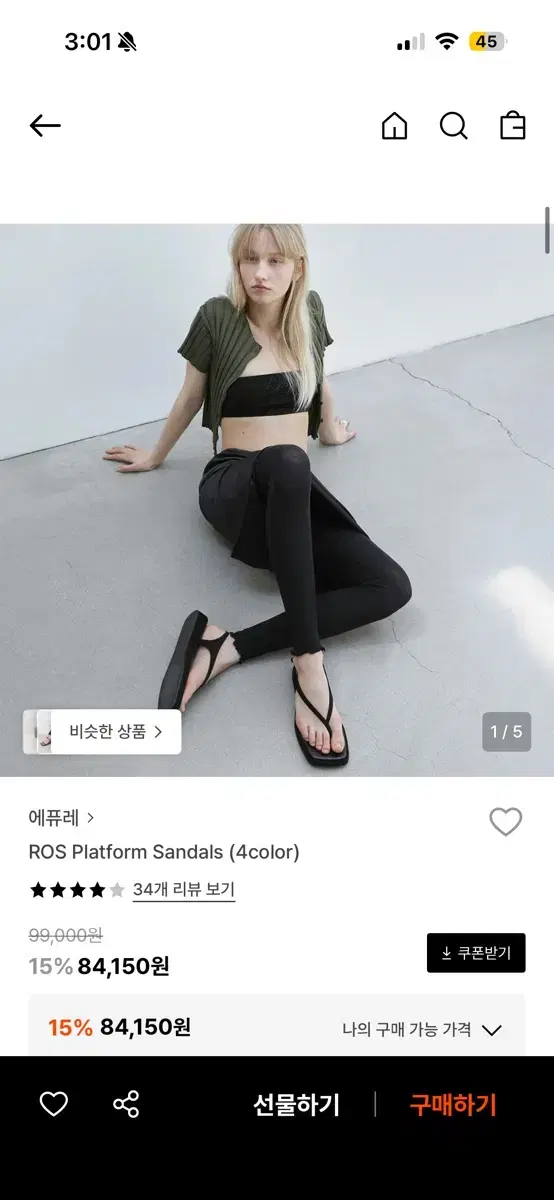Open the shopping bag icon

coord(513,126)
